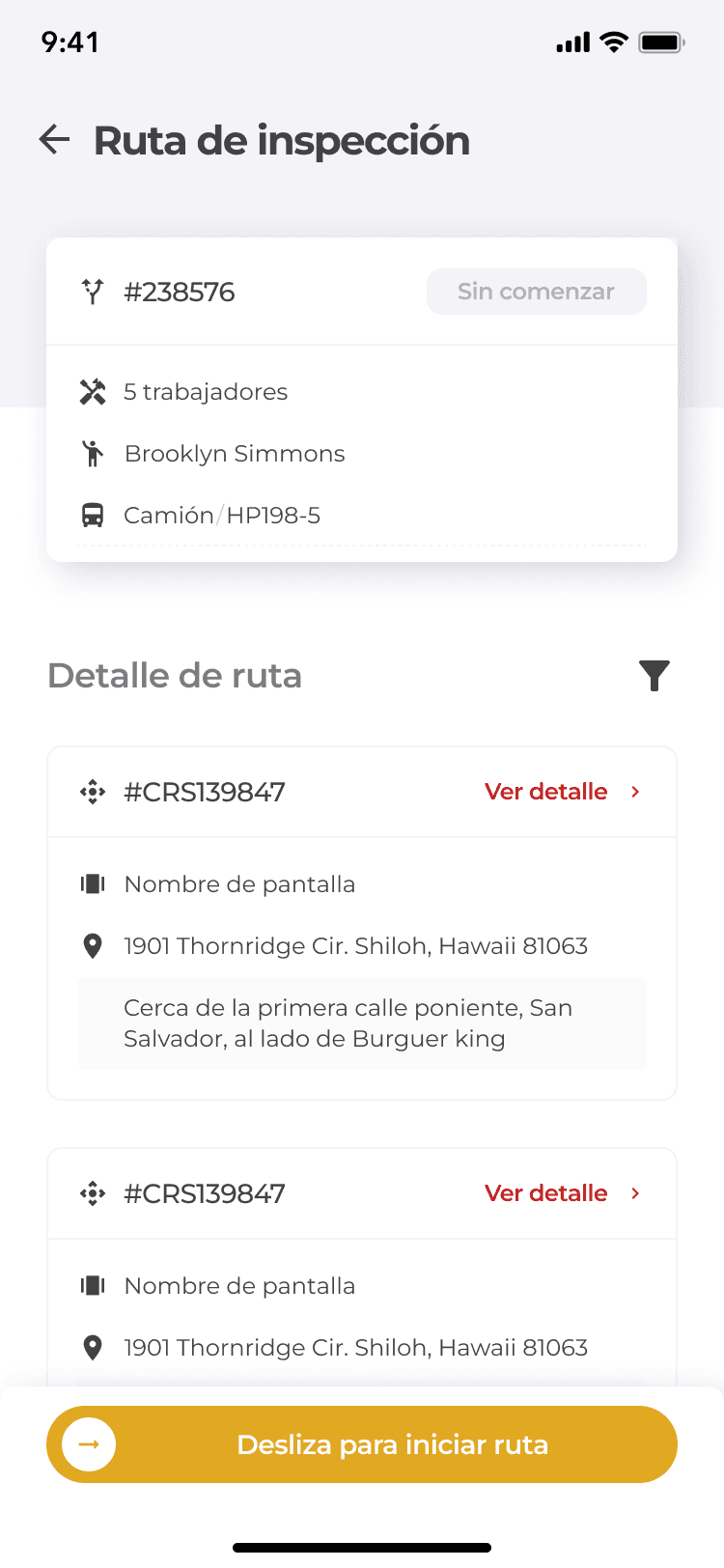Tap Ver detalle on the first #CRS139847 card
Screen dimensions: 724x1568
click(563, 792)
